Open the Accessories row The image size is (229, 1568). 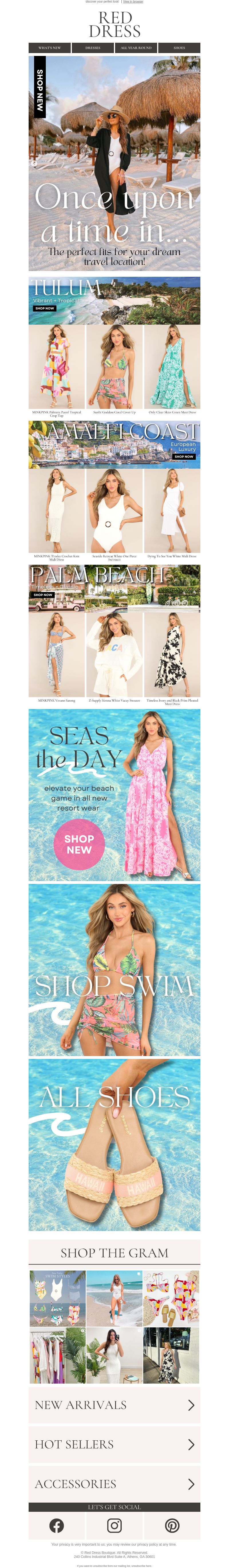[114, 1484]
